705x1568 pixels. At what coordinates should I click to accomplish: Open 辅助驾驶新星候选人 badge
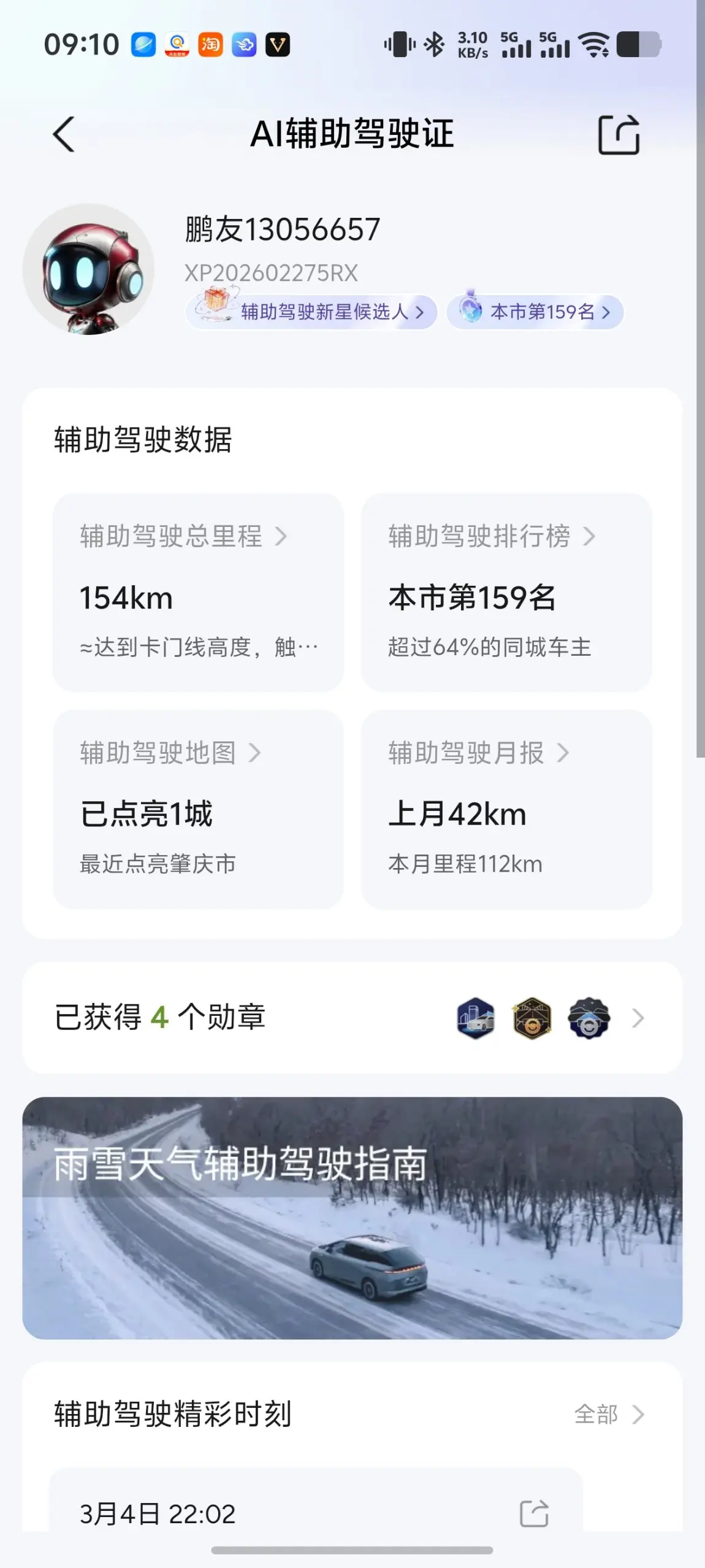click(x=312, y=312)
